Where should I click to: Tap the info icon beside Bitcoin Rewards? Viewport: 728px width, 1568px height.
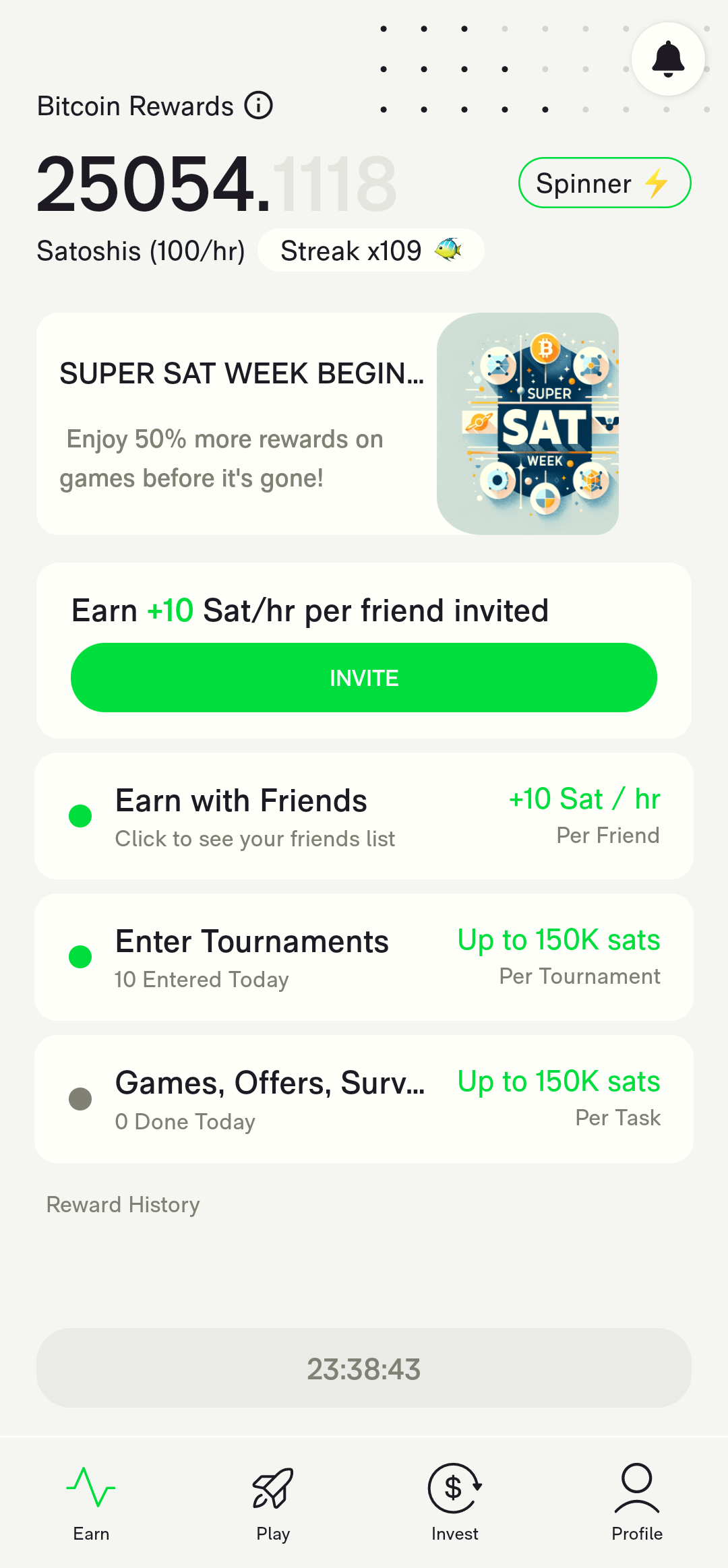(259, 106)
